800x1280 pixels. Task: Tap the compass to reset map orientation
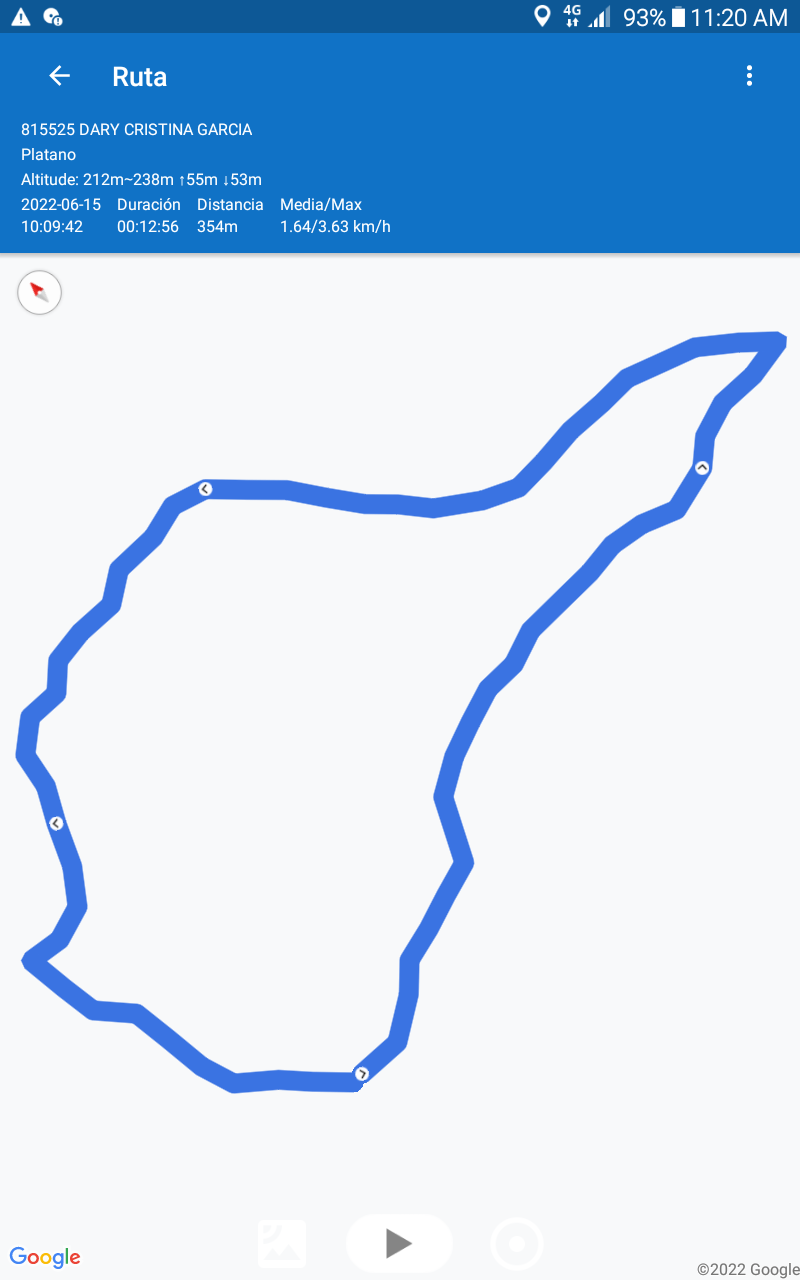(39, 293)
